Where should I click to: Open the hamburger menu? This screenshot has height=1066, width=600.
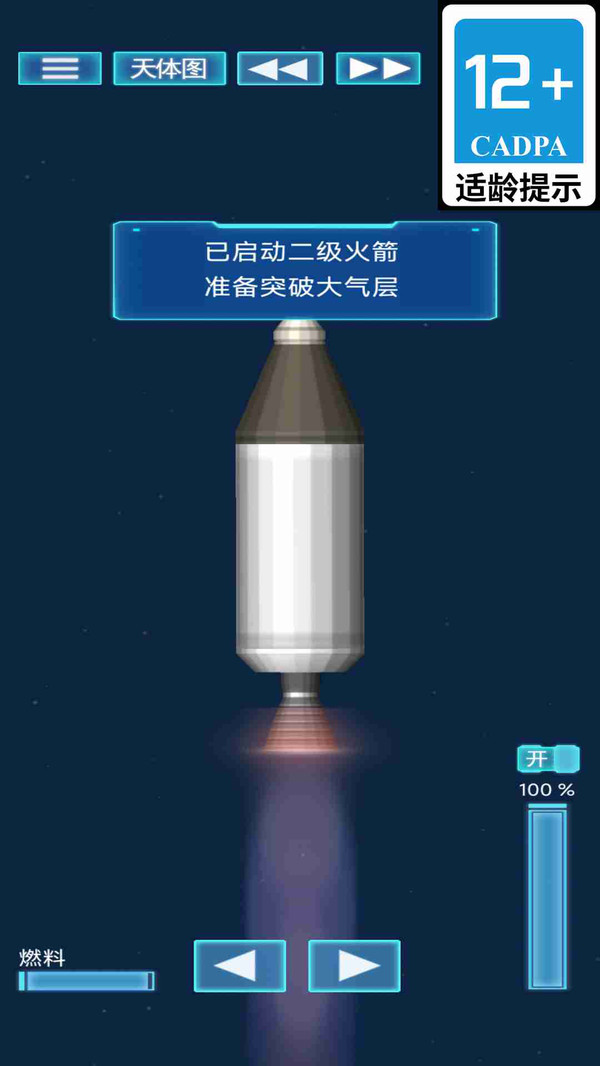pos(60,68)
